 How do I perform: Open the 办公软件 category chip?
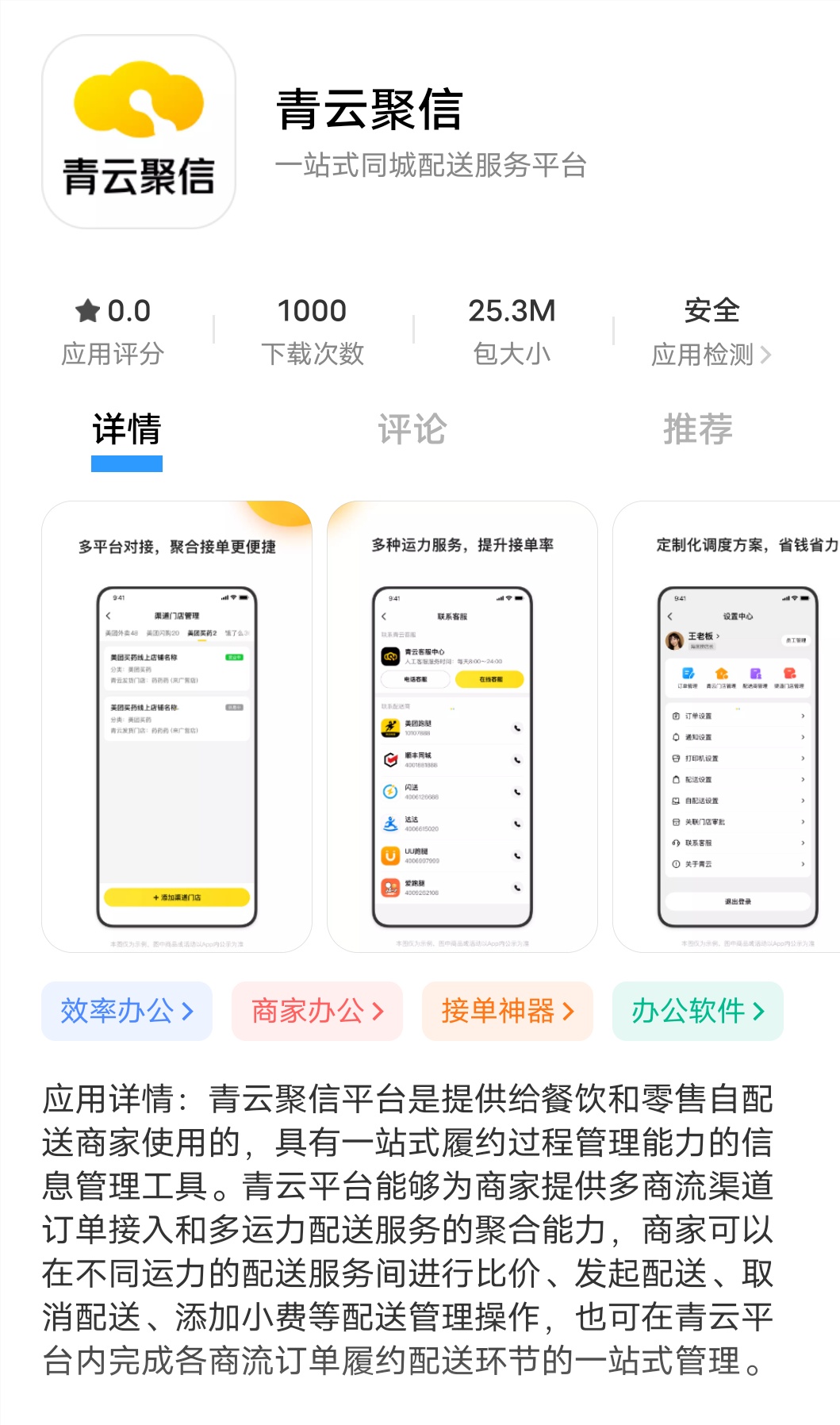tap(698, 1011)
